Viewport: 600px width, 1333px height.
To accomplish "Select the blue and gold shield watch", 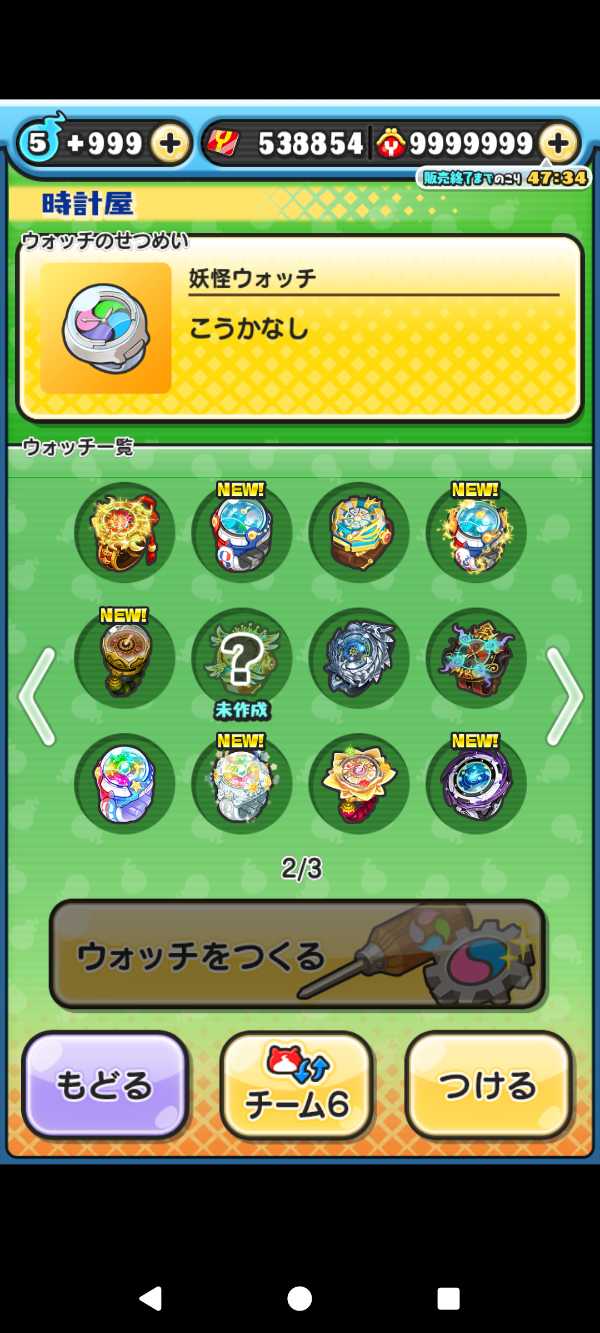I will click(x=359, y=532).
